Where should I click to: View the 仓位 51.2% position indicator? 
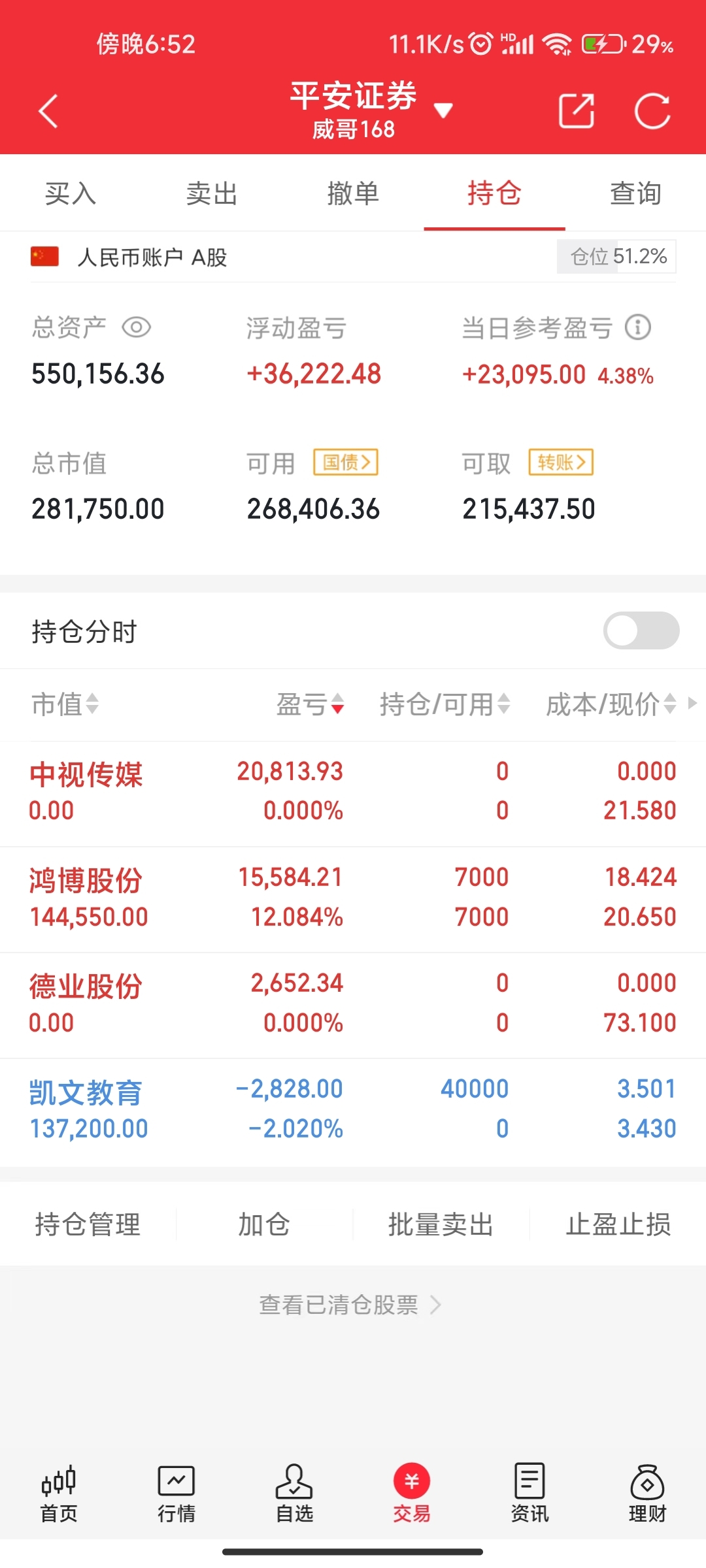[614, 257]
